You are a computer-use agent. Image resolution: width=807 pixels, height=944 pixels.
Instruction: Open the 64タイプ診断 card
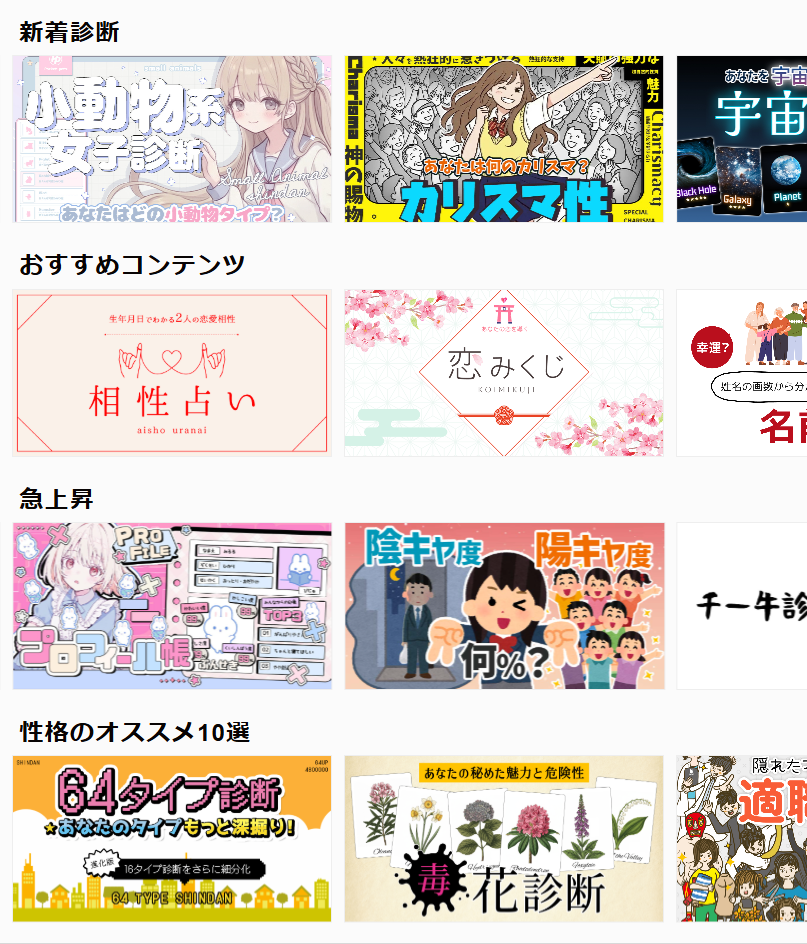[x=172, y=839]
